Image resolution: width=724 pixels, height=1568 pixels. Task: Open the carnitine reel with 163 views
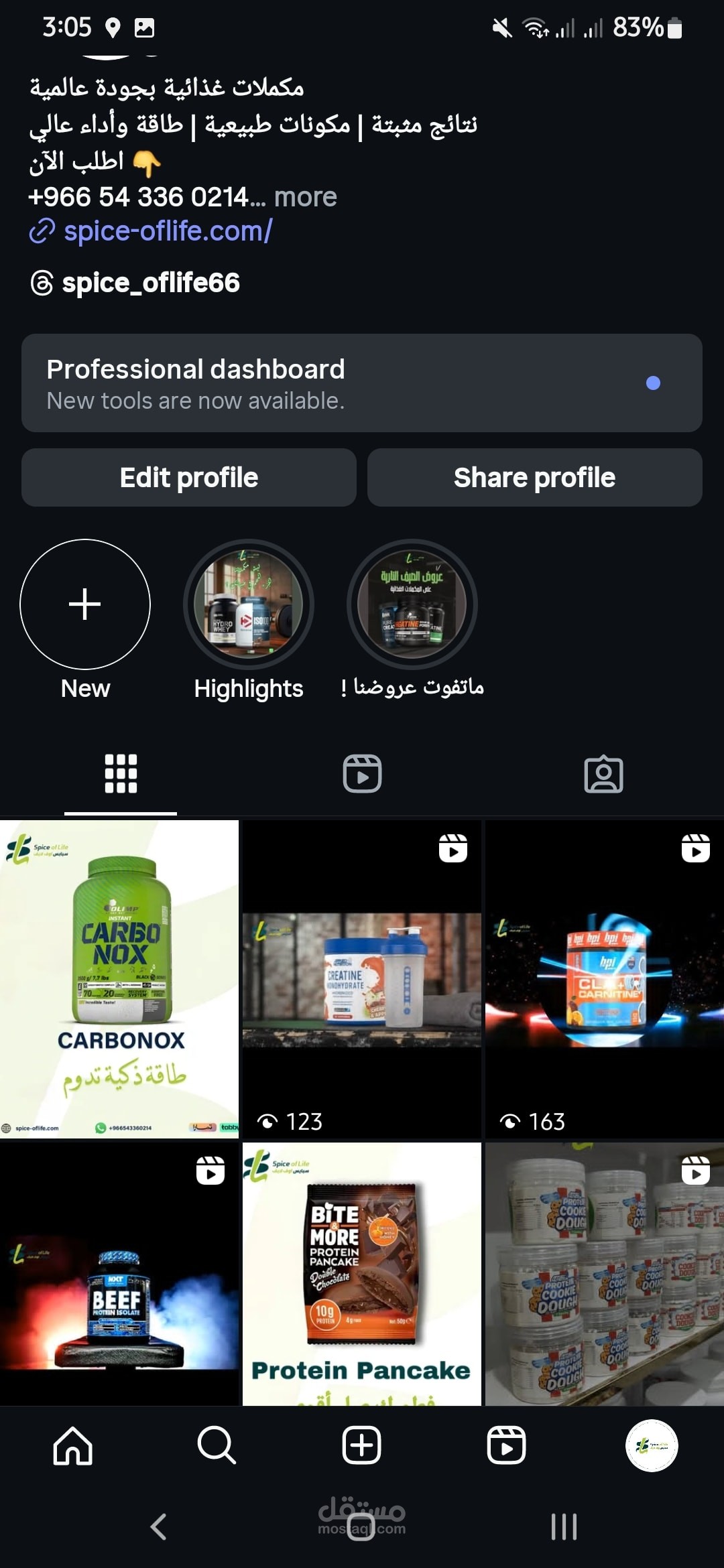pos(605,979)
